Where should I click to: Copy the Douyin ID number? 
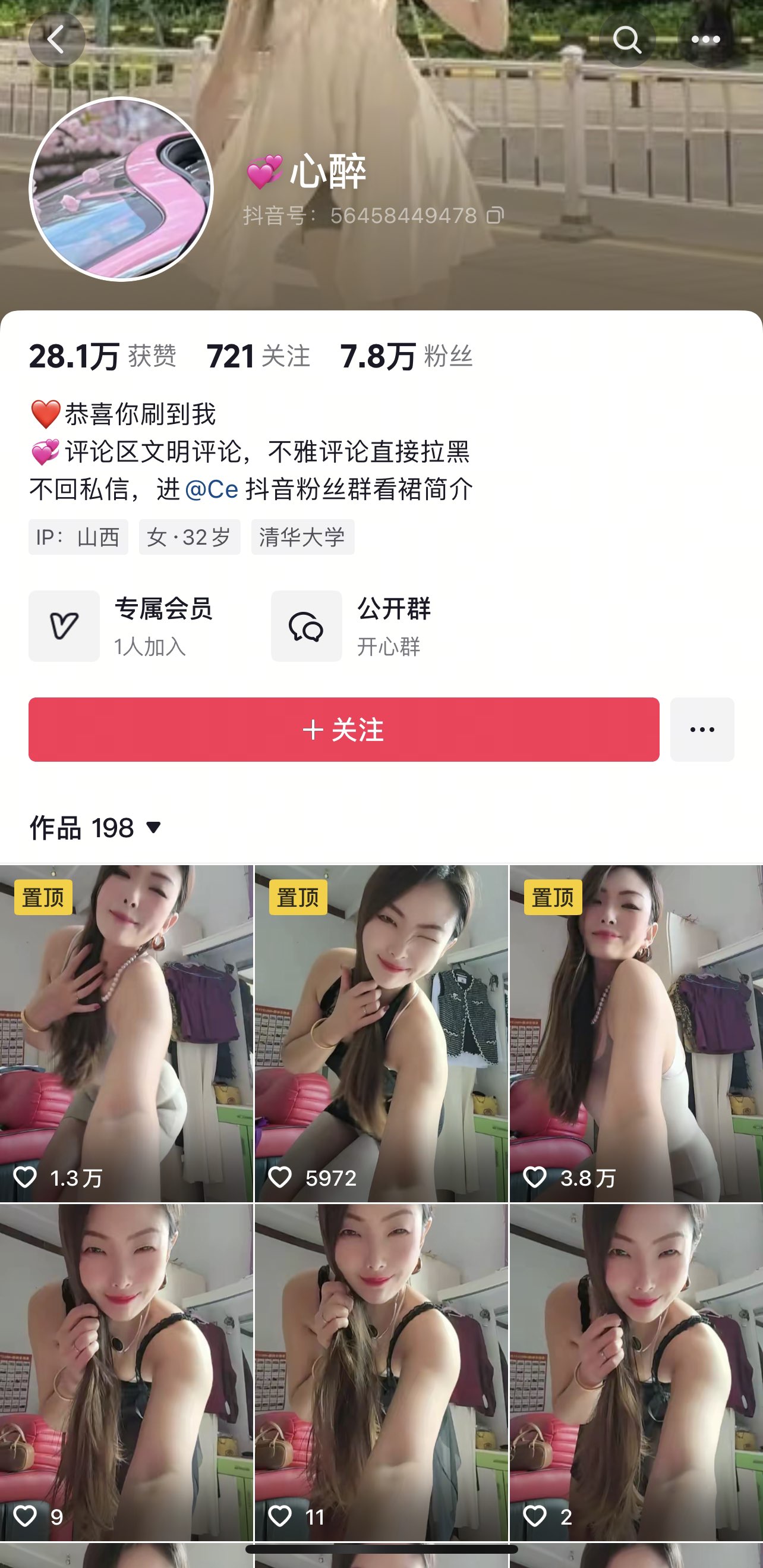(494, 215)
